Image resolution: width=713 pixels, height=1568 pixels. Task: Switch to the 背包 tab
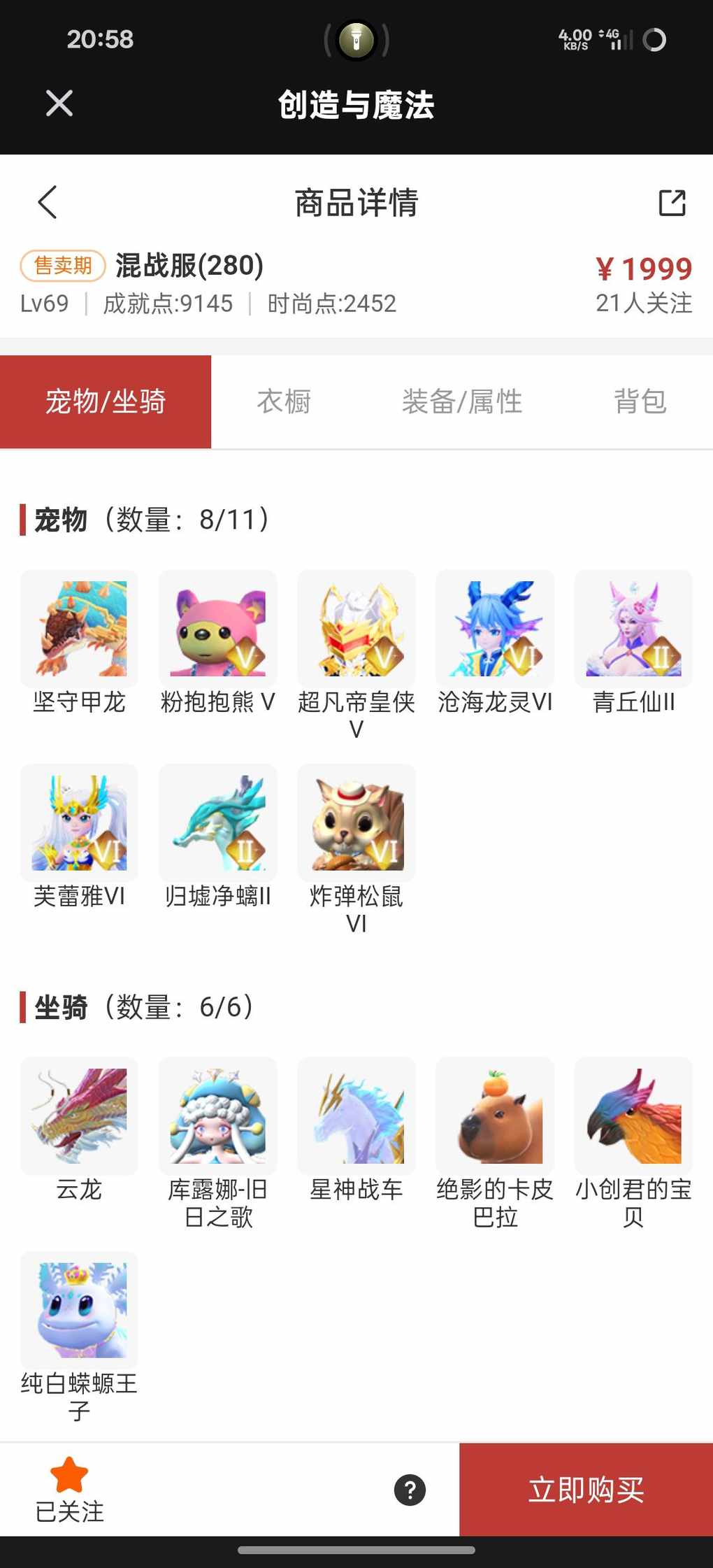640,401
